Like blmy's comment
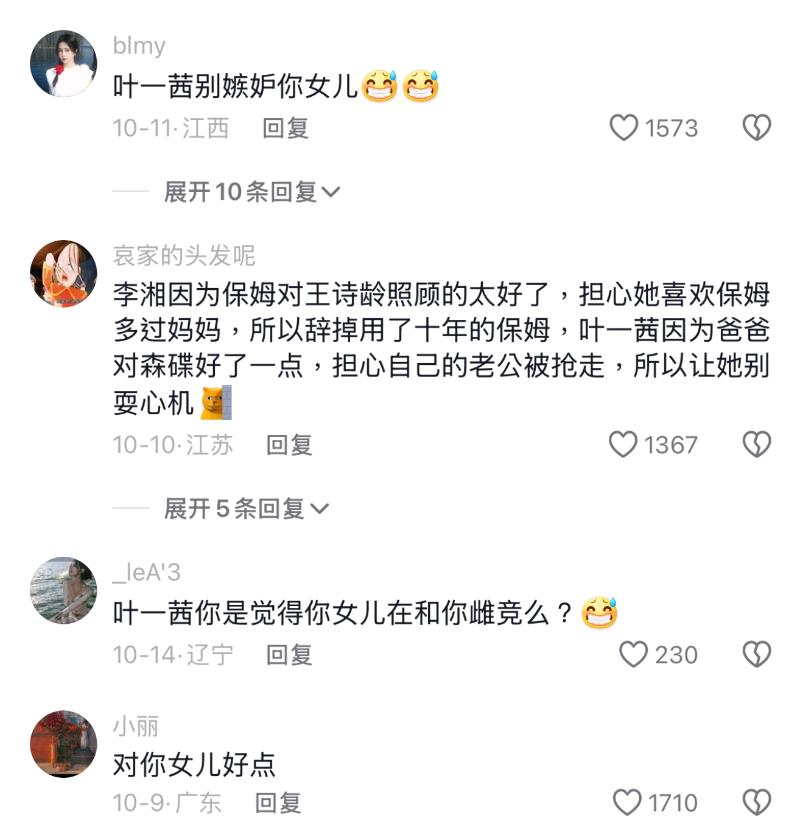The width and height of the screenshot is (800, 840). 624,128
